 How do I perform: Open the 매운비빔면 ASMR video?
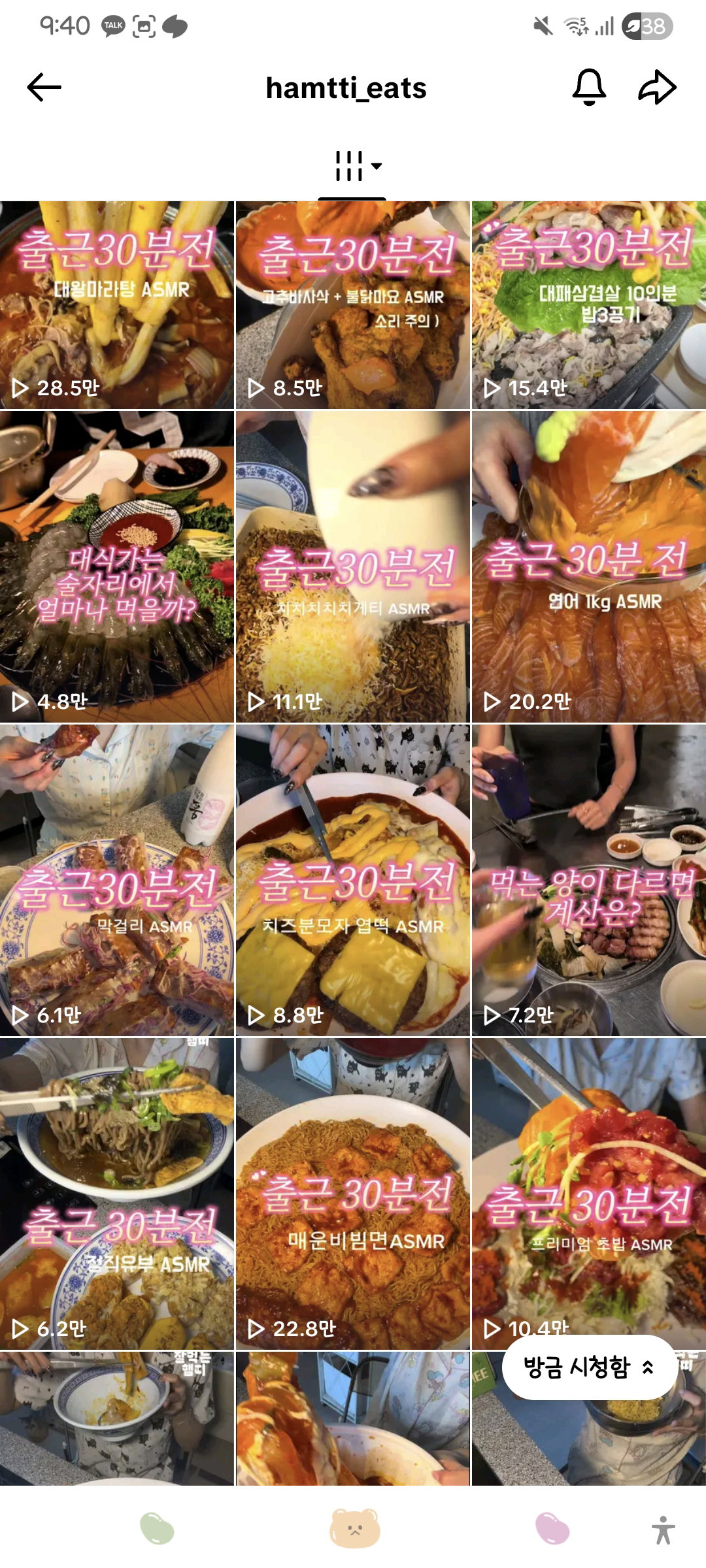[353, 1194]
